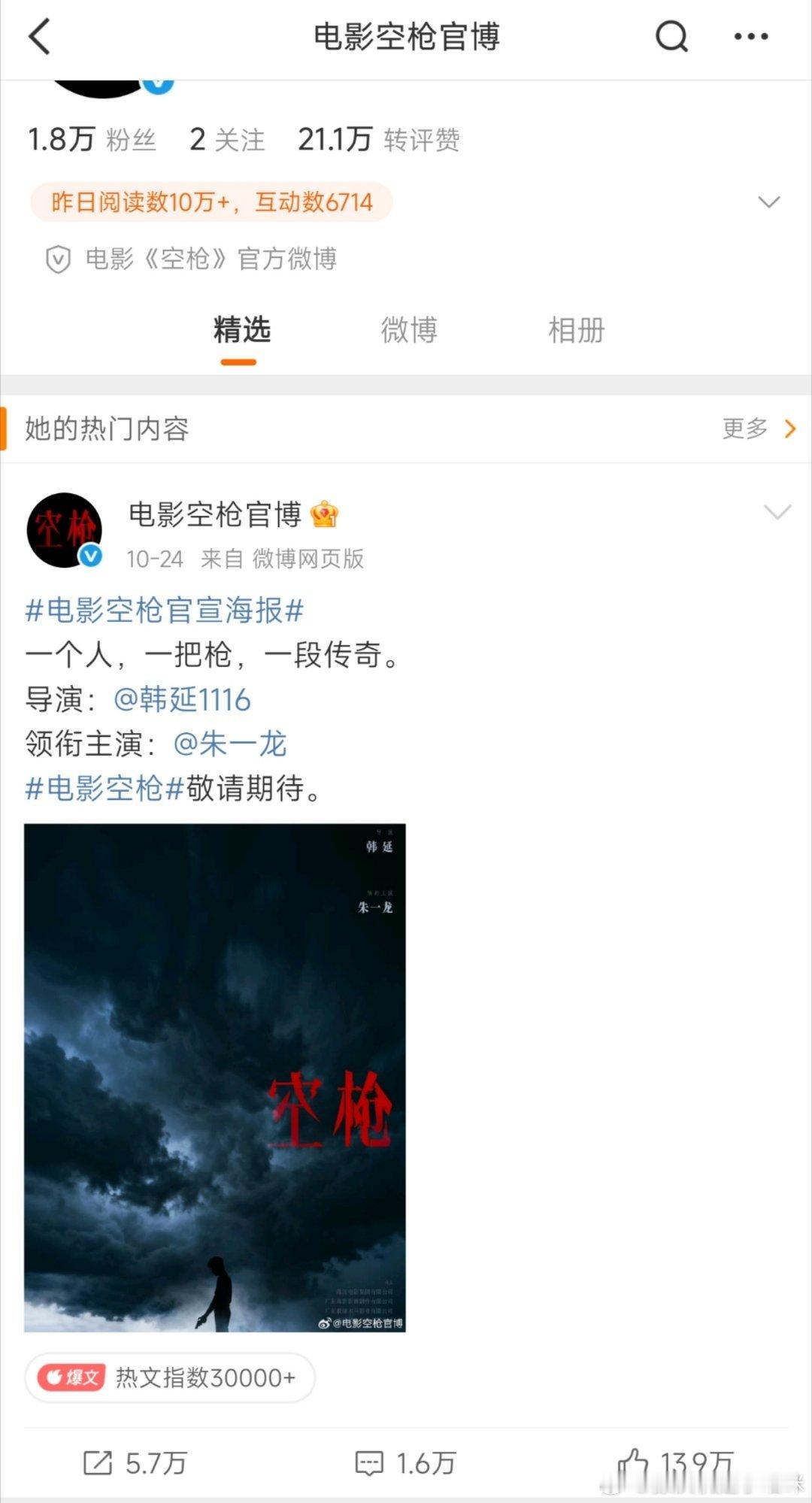Open post options chevron on 电影空枪官博 post
Viewport: 812px width, 1503px height.
pyautogui.click(x=777, y=512)
